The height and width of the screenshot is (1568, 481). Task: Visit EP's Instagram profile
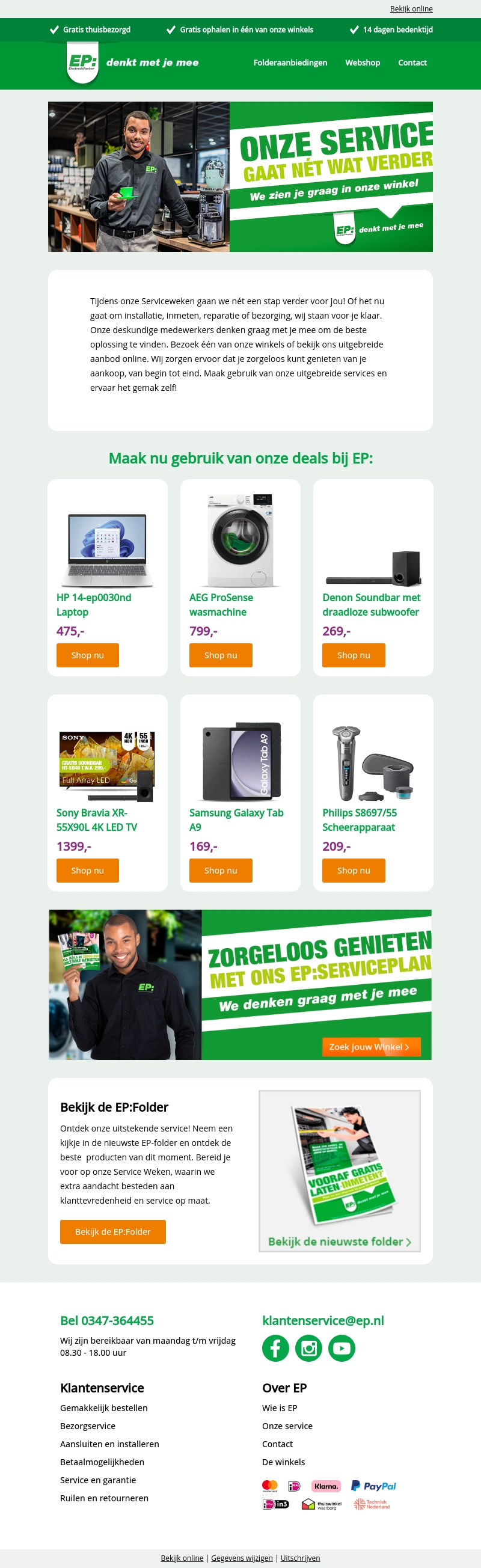tap(308, 1348)
